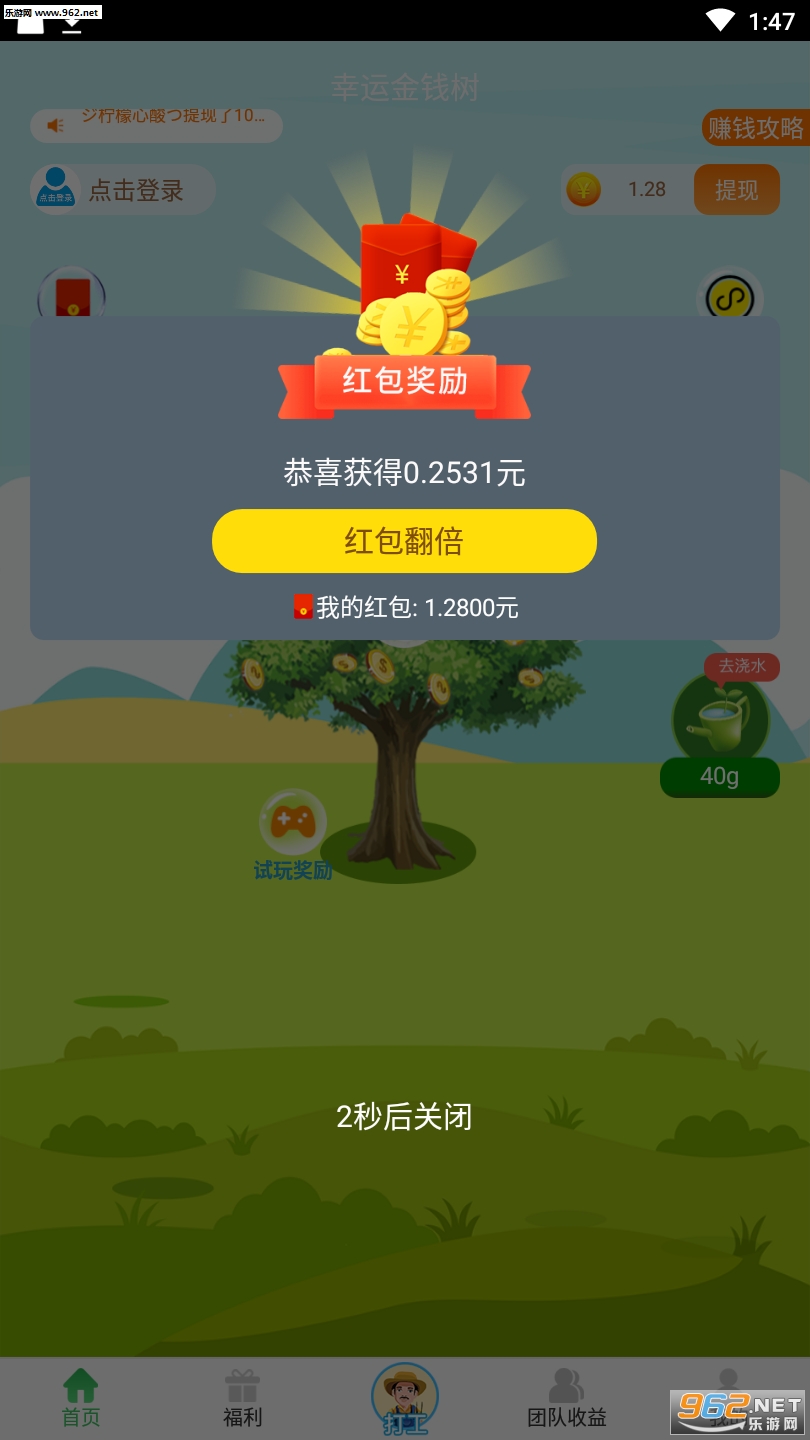This screenshot has width=810, height=1440.
Task: Switch to the 福利 benefits tab
Action: click(242, 1399)
